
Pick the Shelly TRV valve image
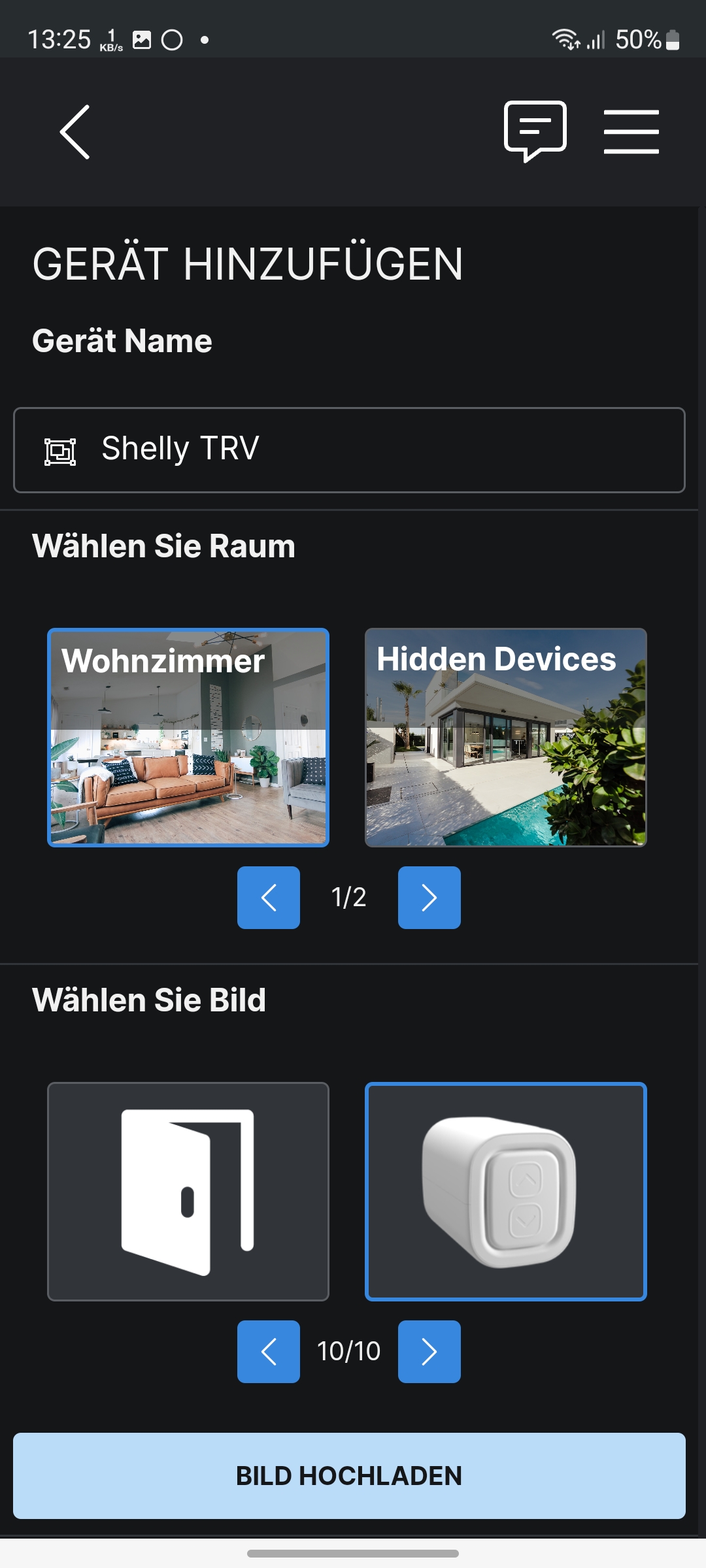point(505,1192)
